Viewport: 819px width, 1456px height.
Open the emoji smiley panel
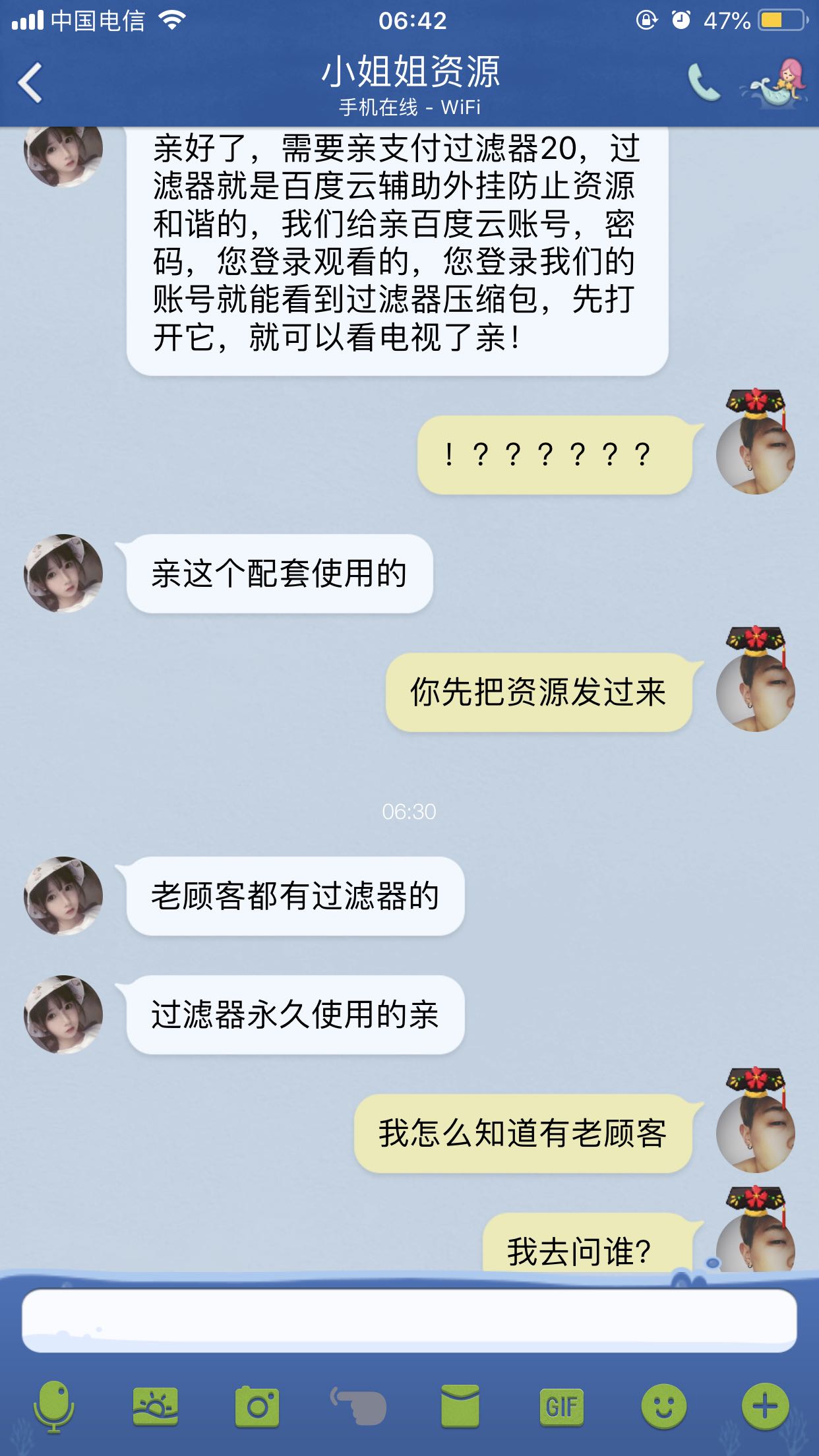point(663,1406)
